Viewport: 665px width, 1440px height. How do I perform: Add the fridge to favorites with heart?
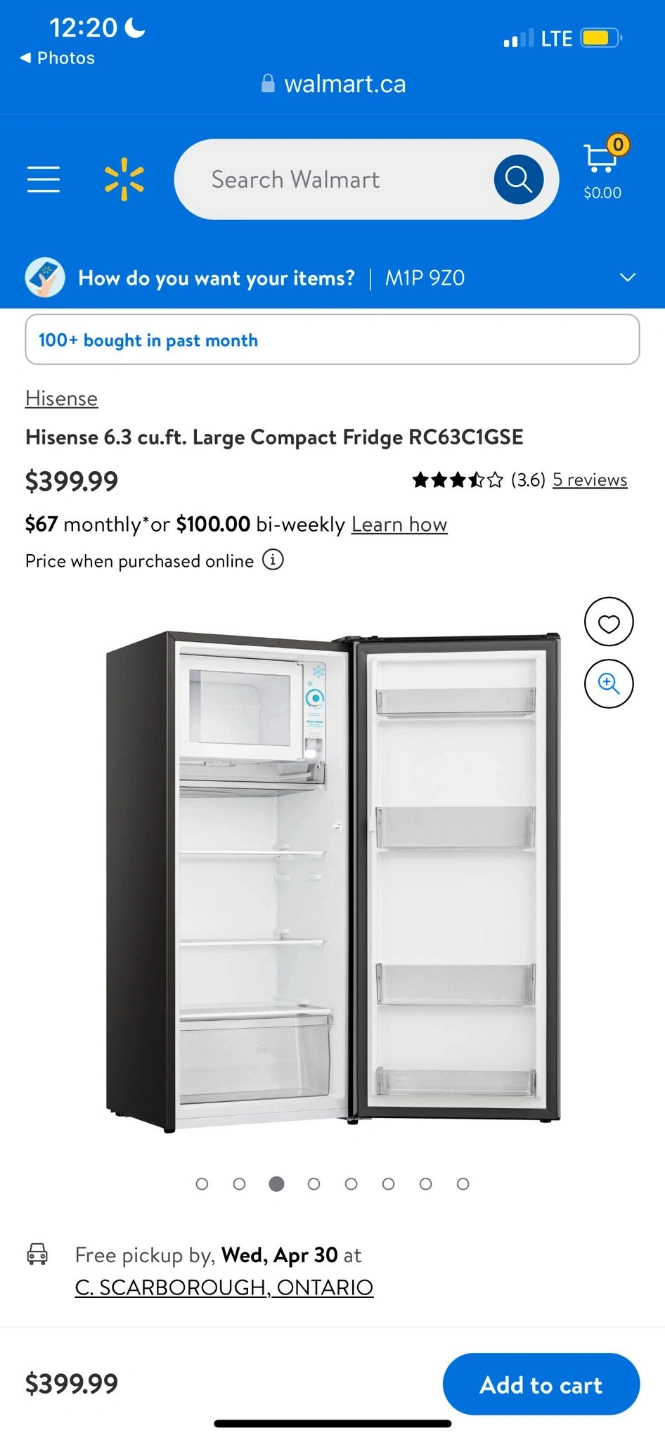[x=609, y=623]
